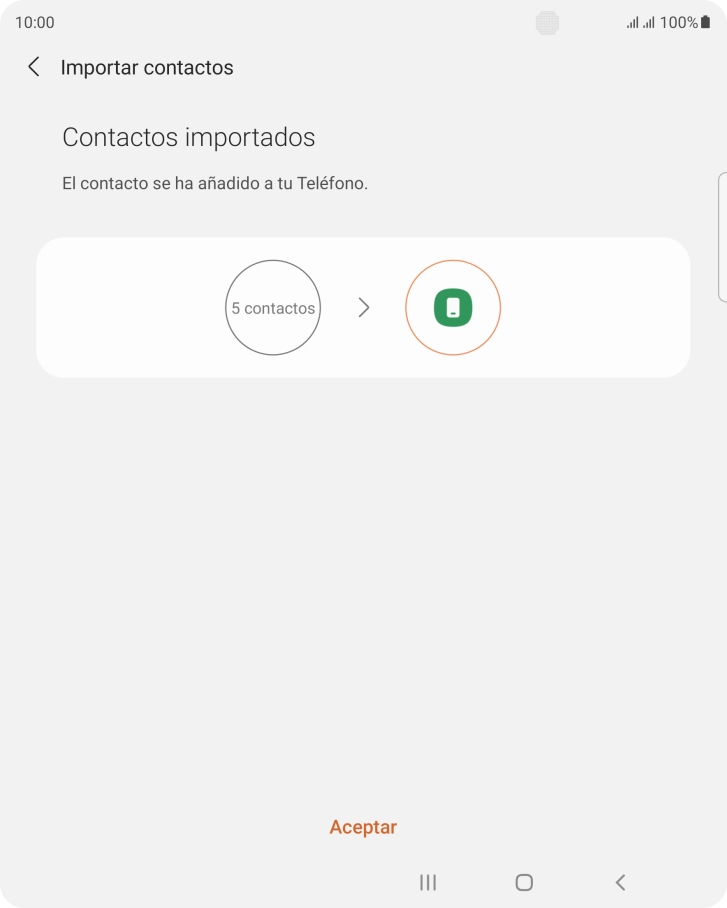
Task: Go to the home screen
Action: pos(524,882)
